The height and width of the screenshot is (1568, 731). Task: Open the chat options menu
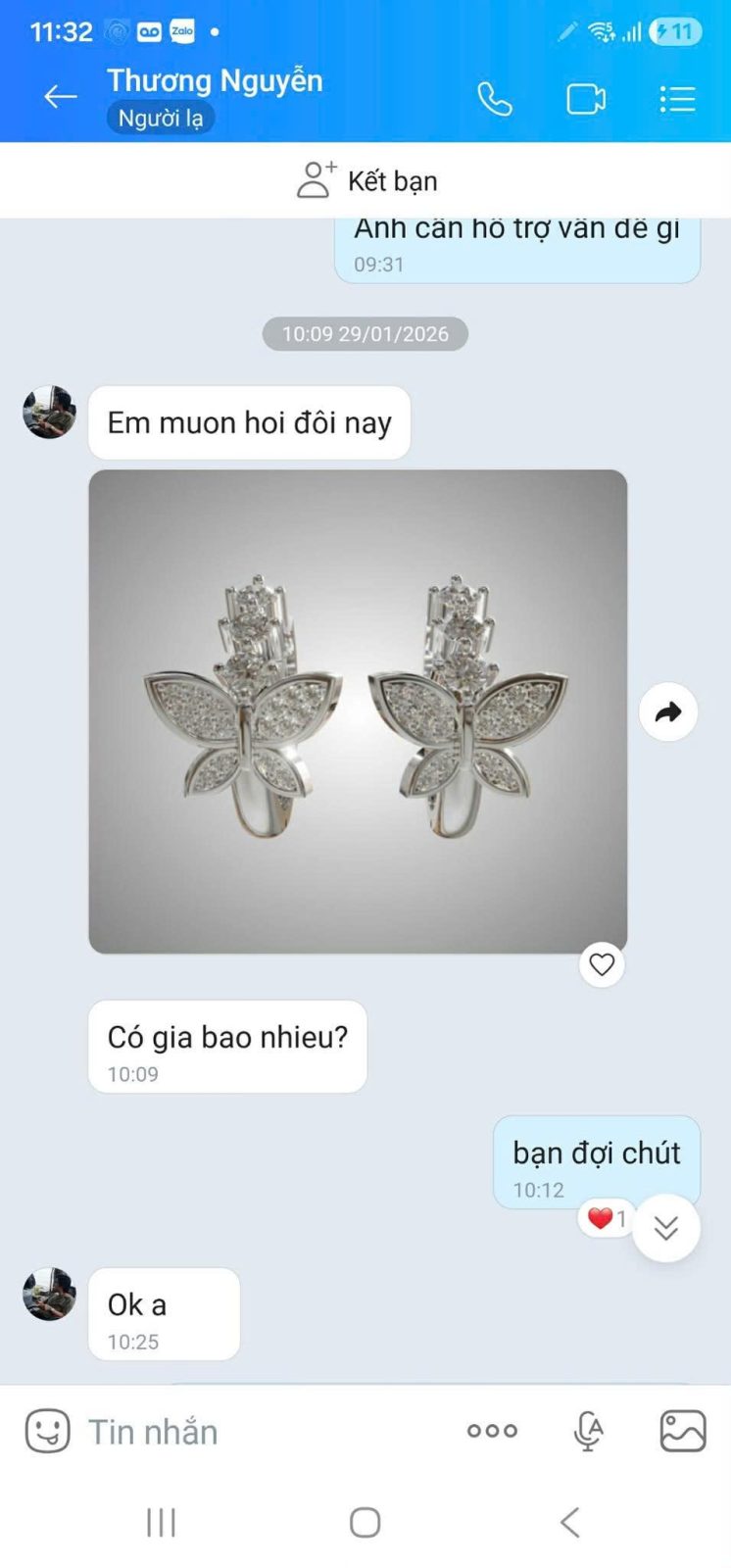click(x=677, y=99)
